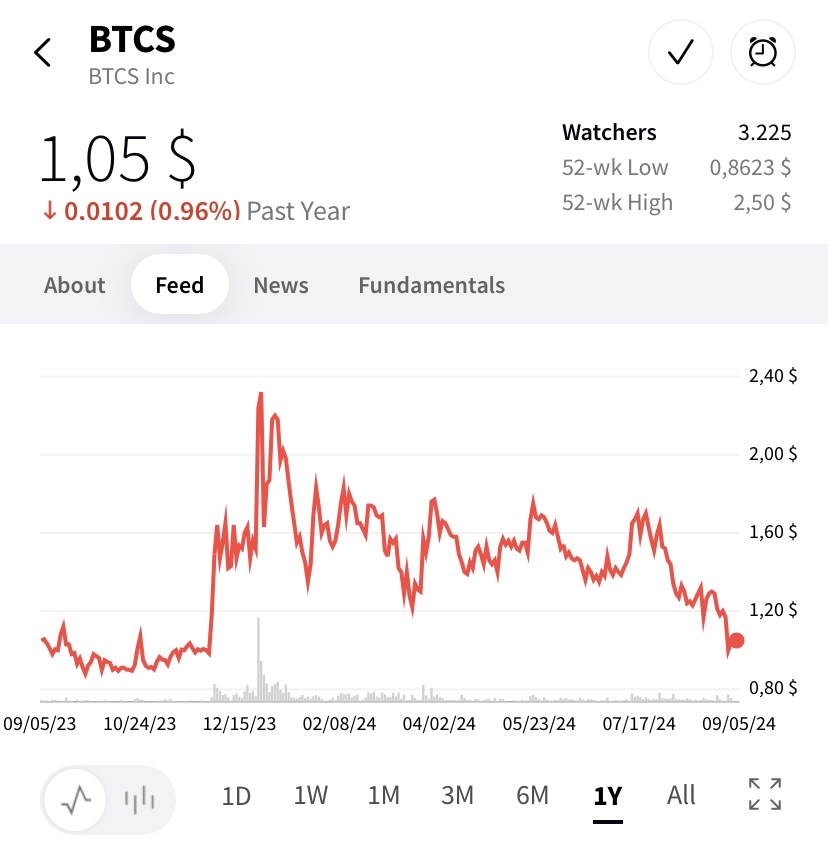
Task: Switch to candlestick chart view
Action: coord(140,799)
